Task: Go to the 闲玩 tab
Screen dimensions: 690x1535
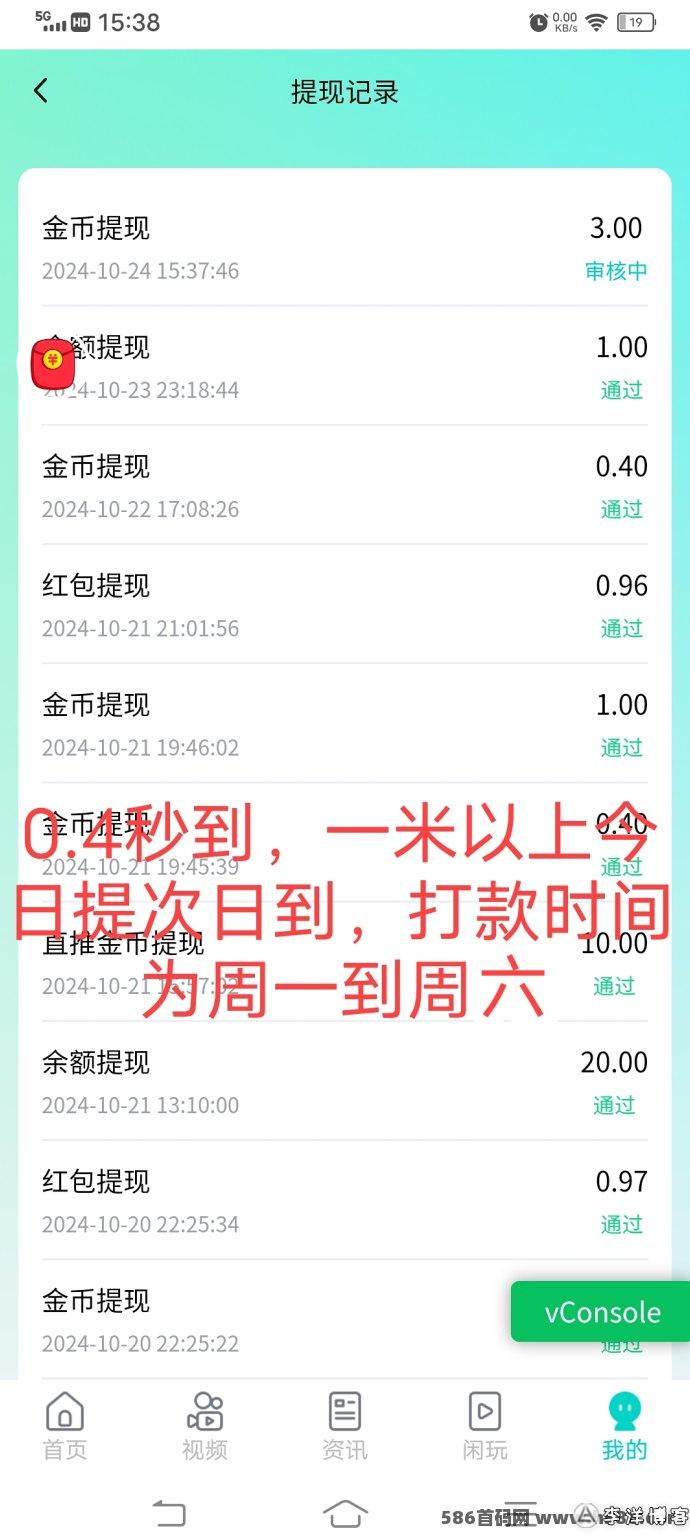Action: point(485,1425)
